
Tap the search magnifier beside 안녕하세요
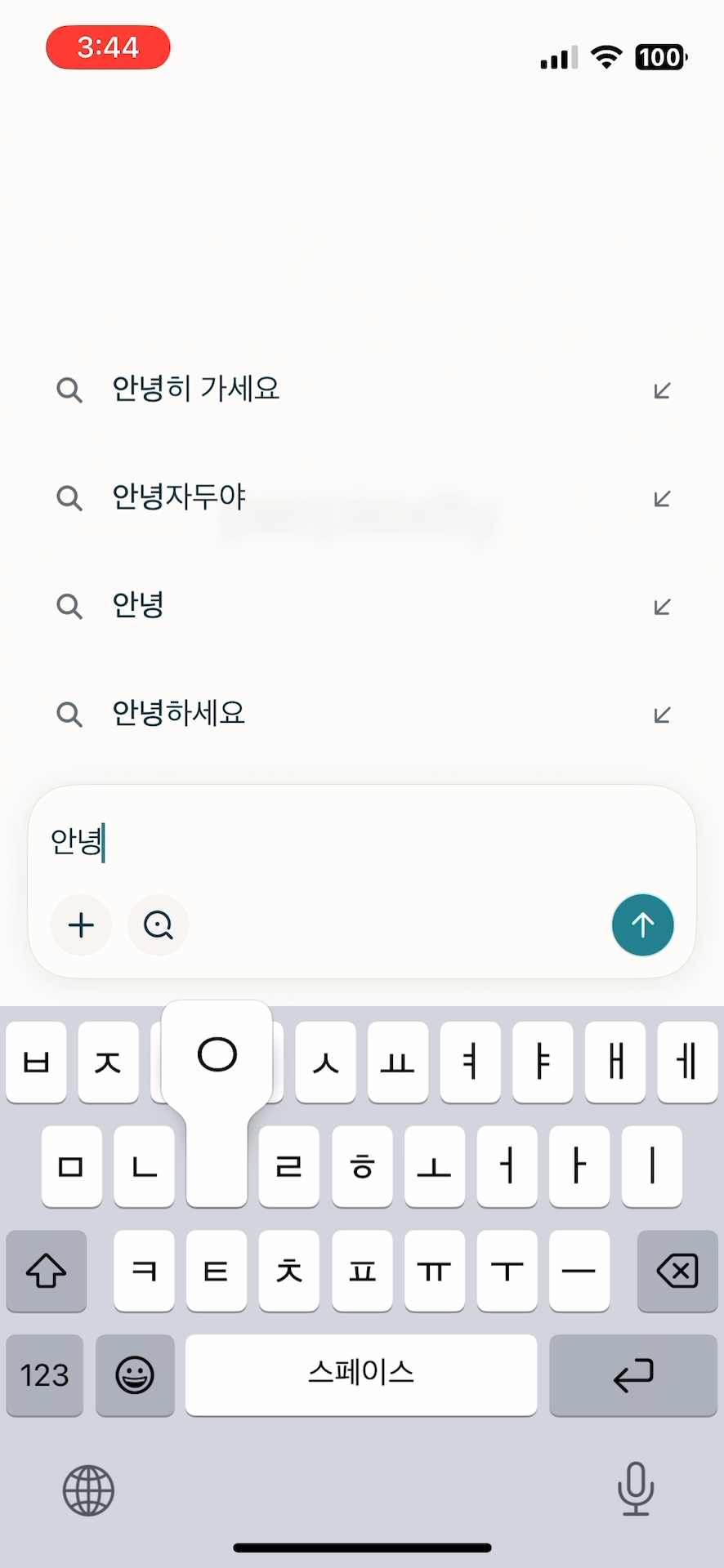coord(69,714)
